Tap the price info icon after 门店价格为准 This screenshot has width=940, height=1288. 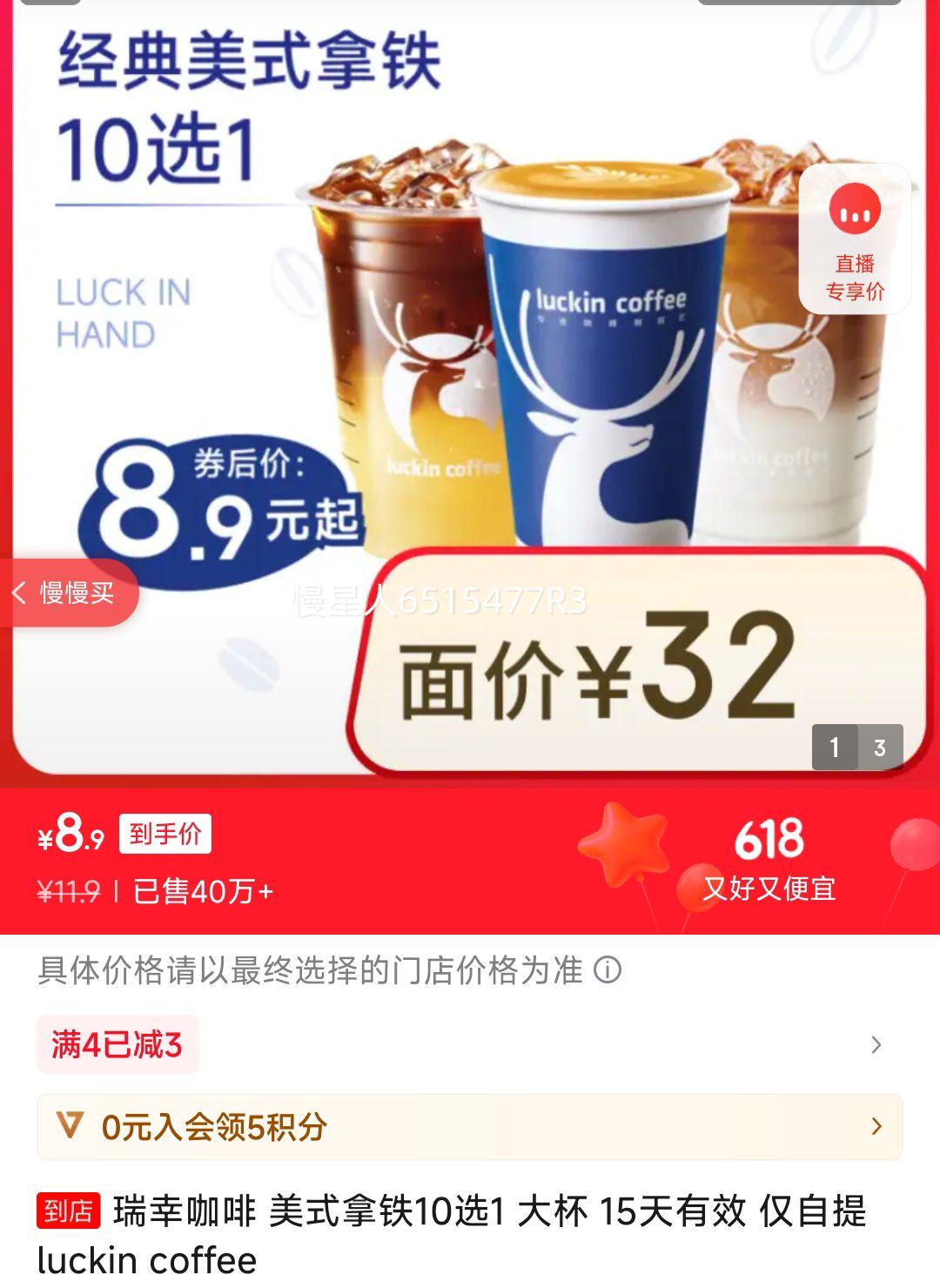pos(608,969)
